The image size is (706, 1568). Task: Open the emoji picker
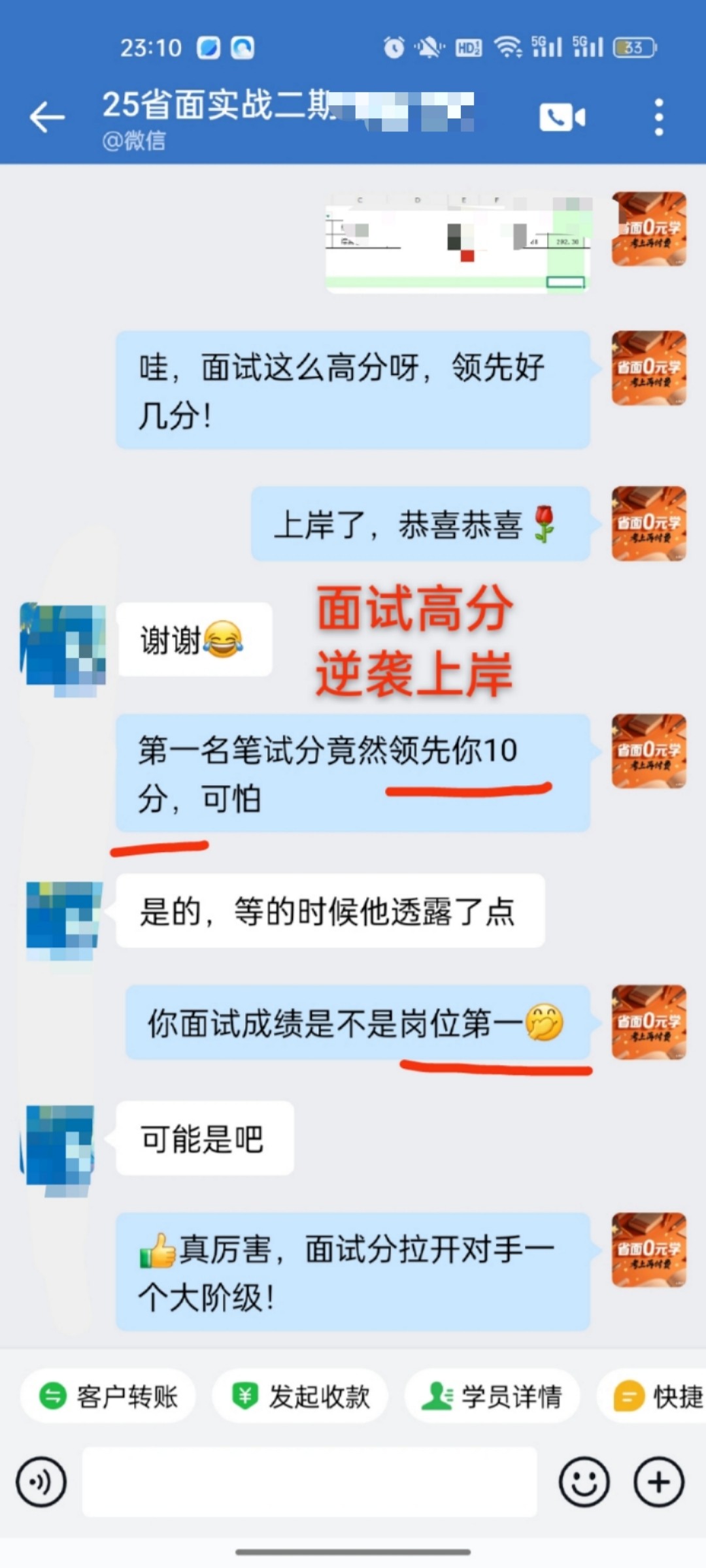[584, 1482]
